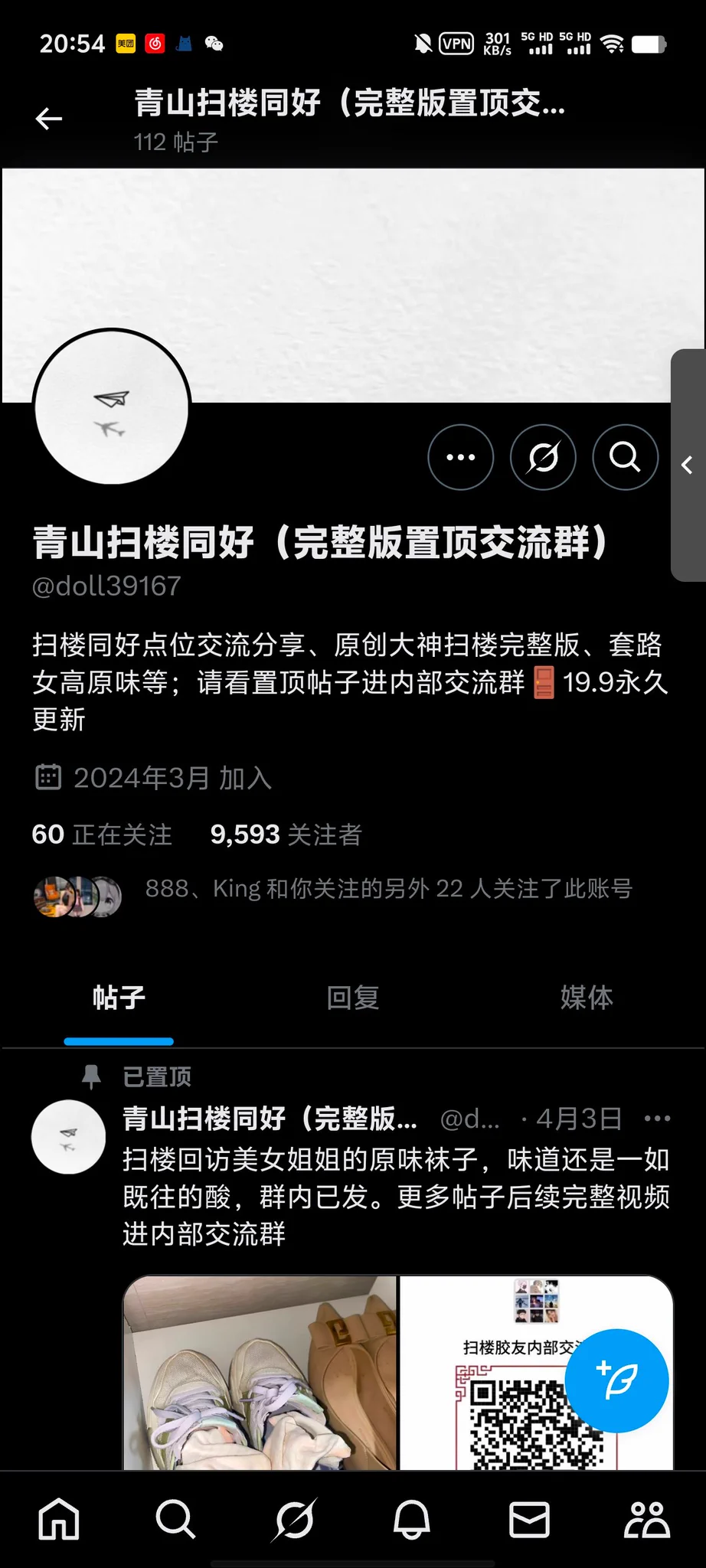Switch to the 媒体 tab
This screenshot has height=1568, width=706.
coord(587,998)
